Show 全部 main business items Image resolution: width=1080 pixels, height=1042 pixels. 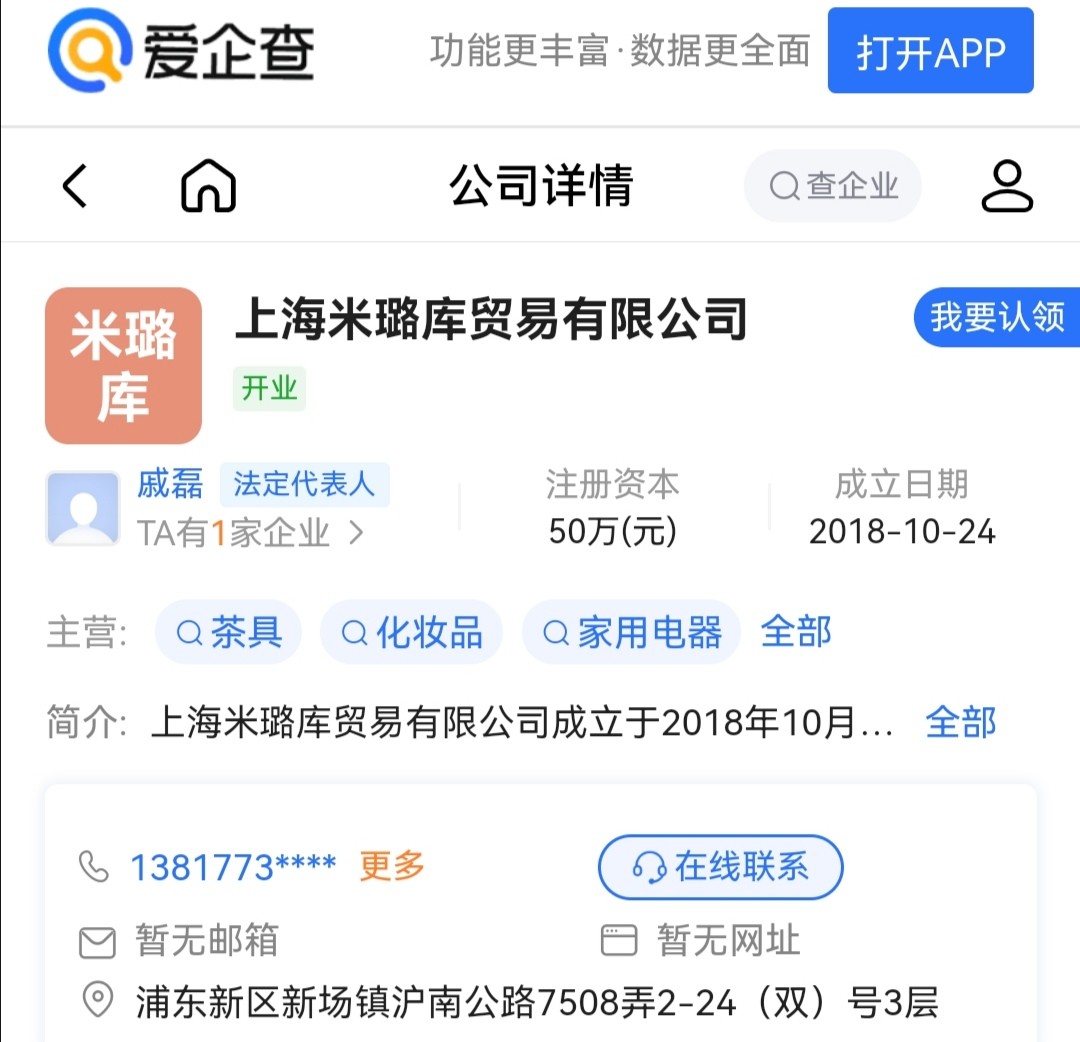click(796, 632)
